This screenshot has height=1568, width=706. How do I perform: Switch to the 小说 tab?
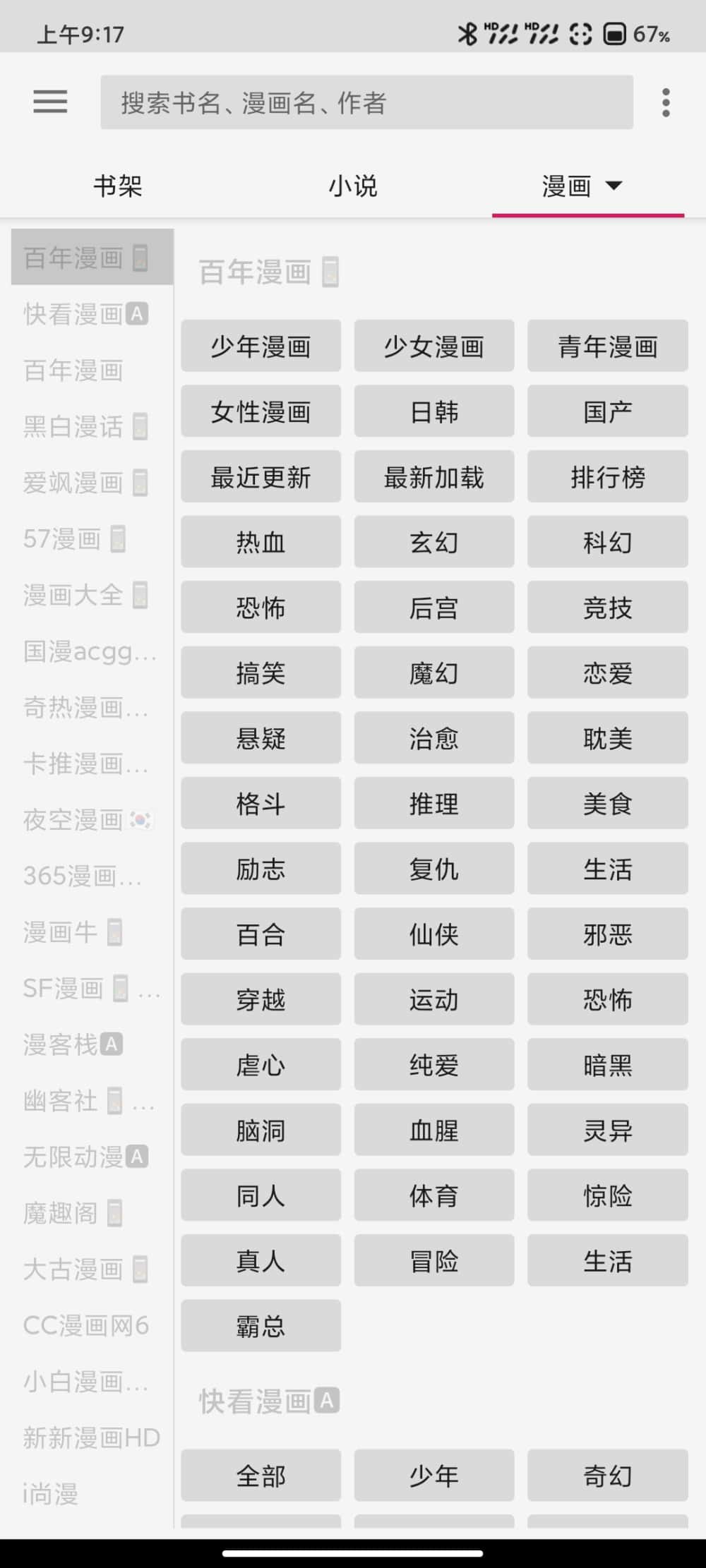pos(353,186)
